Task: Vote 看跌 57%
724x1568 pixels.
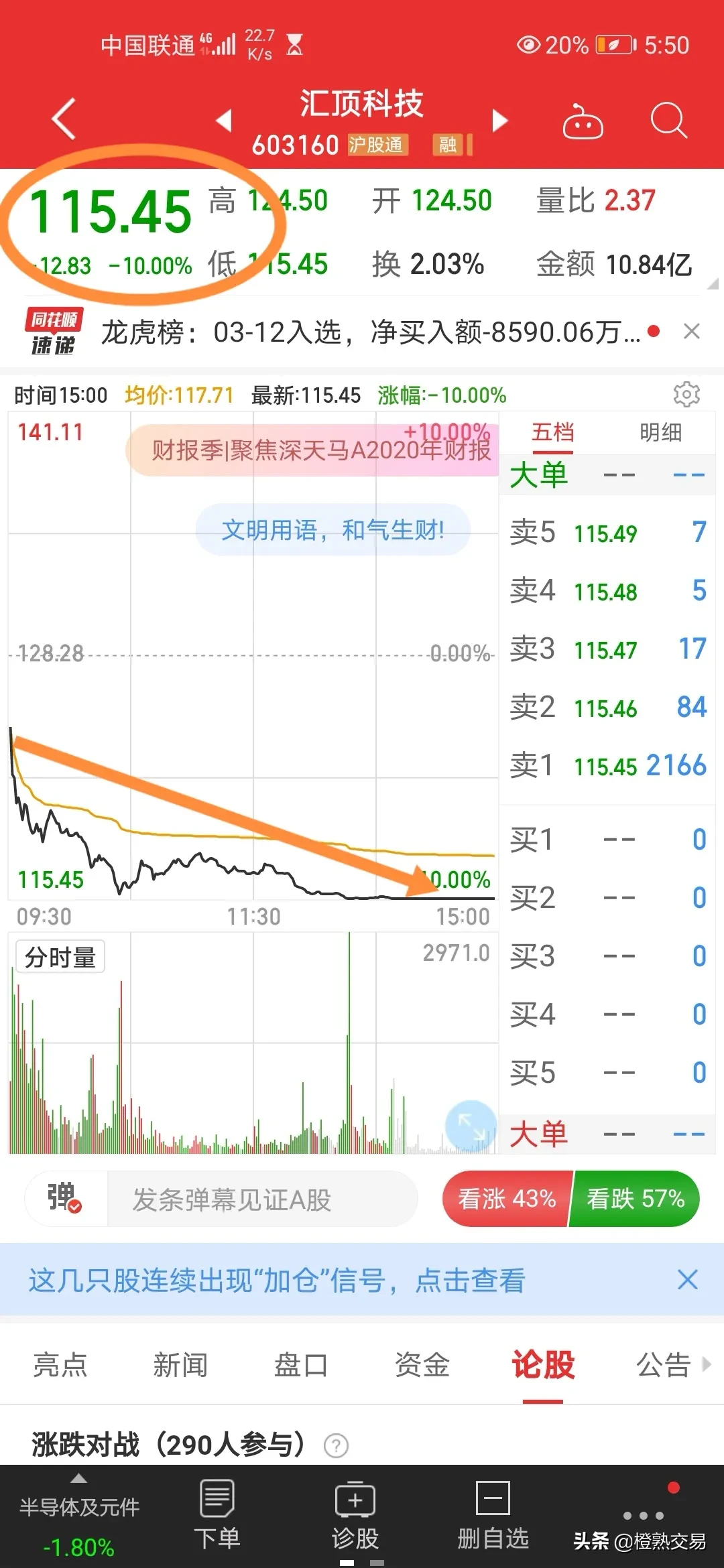Action: pyautogui.click(x=635, y=1199)
